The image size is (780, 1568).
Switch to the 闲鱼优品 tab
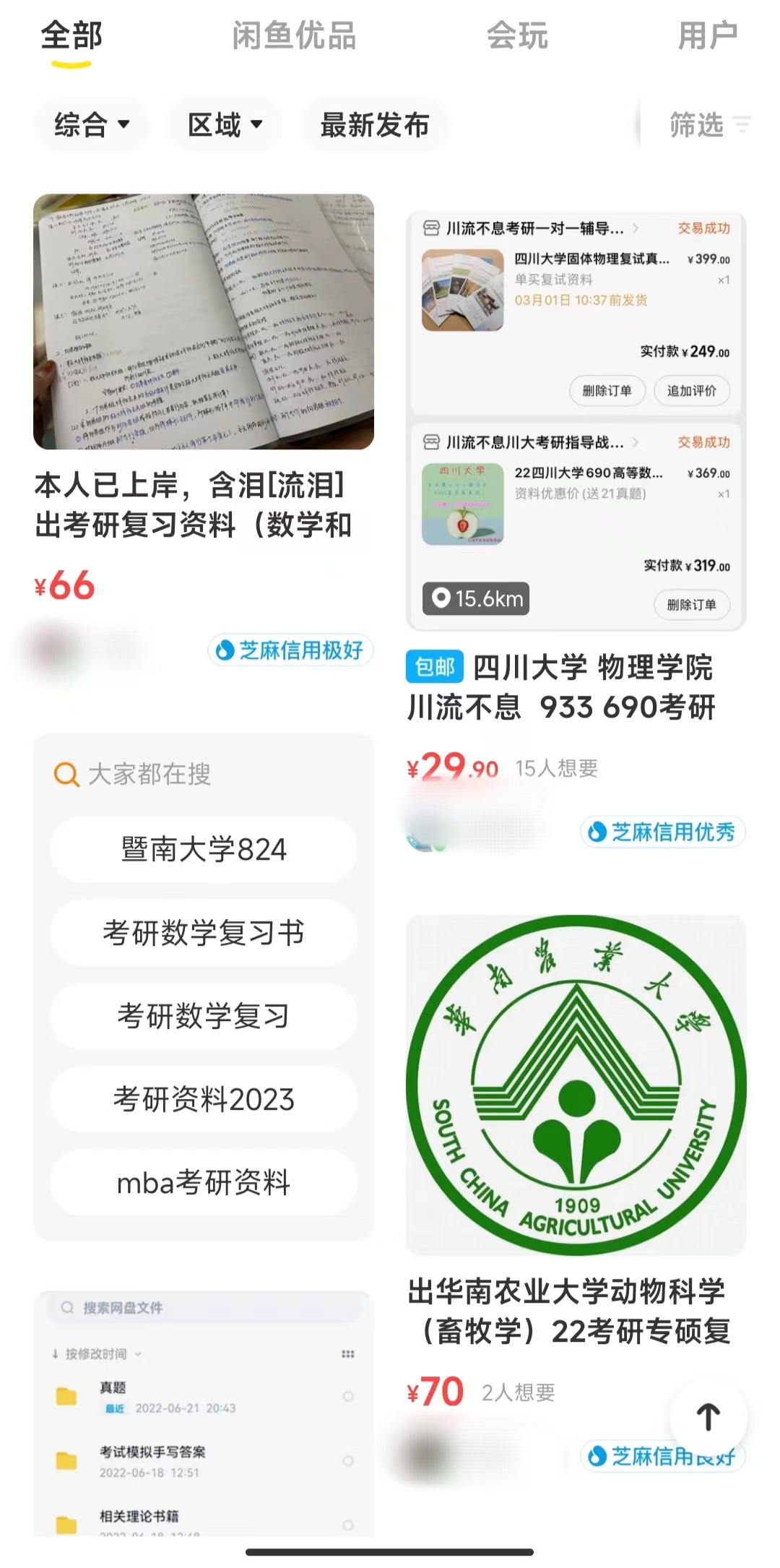(294, 36)
